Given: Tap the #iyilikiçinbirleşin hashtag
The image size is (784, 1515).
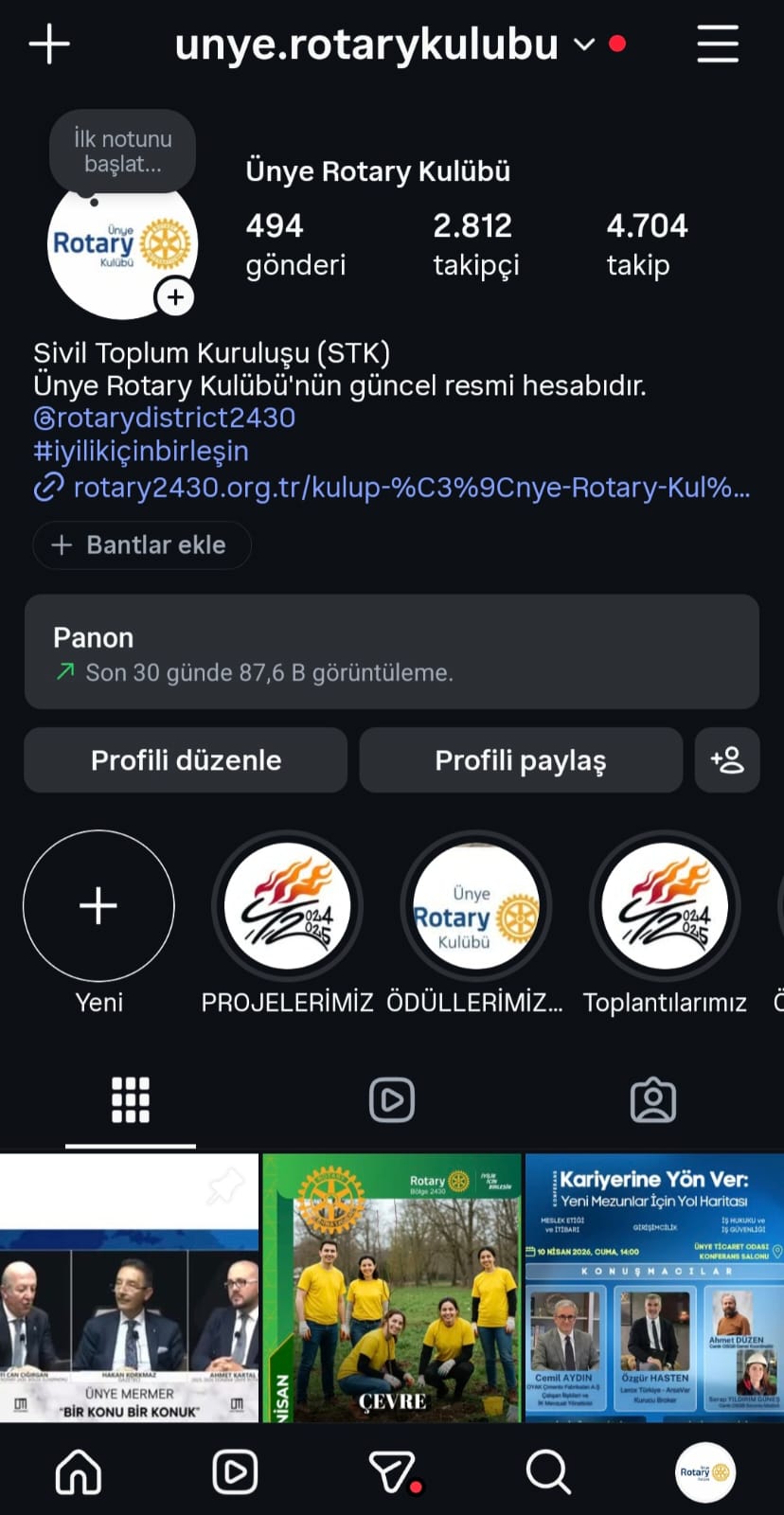Looking at the screenshot, I should coord(141,451).
